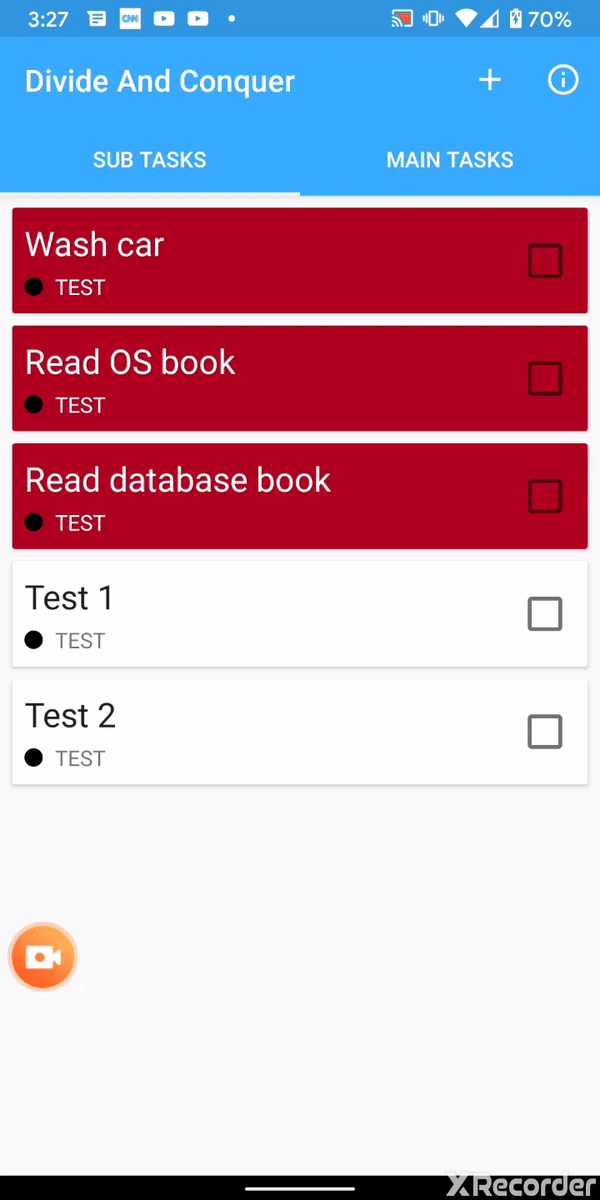Select the Sub Tasks tab
The width and height of the screenshot is (600, 1200).
point(150,160)
